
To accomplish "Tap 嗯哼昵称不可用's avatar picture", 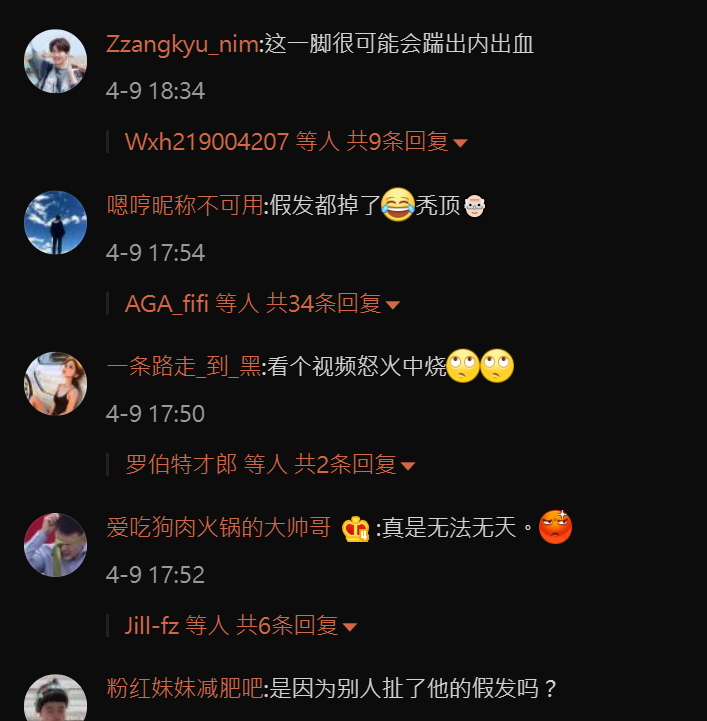I will click(x=55, y=222).
